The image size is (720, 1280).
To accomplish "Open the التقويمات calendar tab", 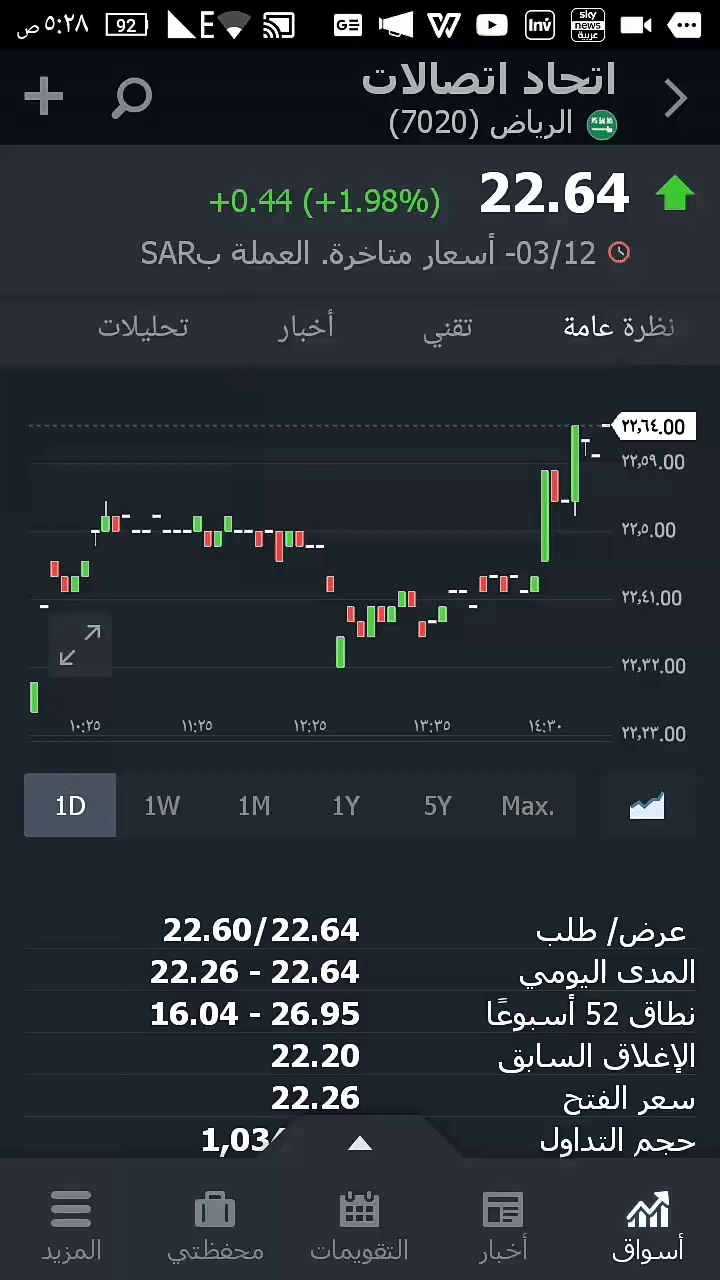I will 359,1225.
